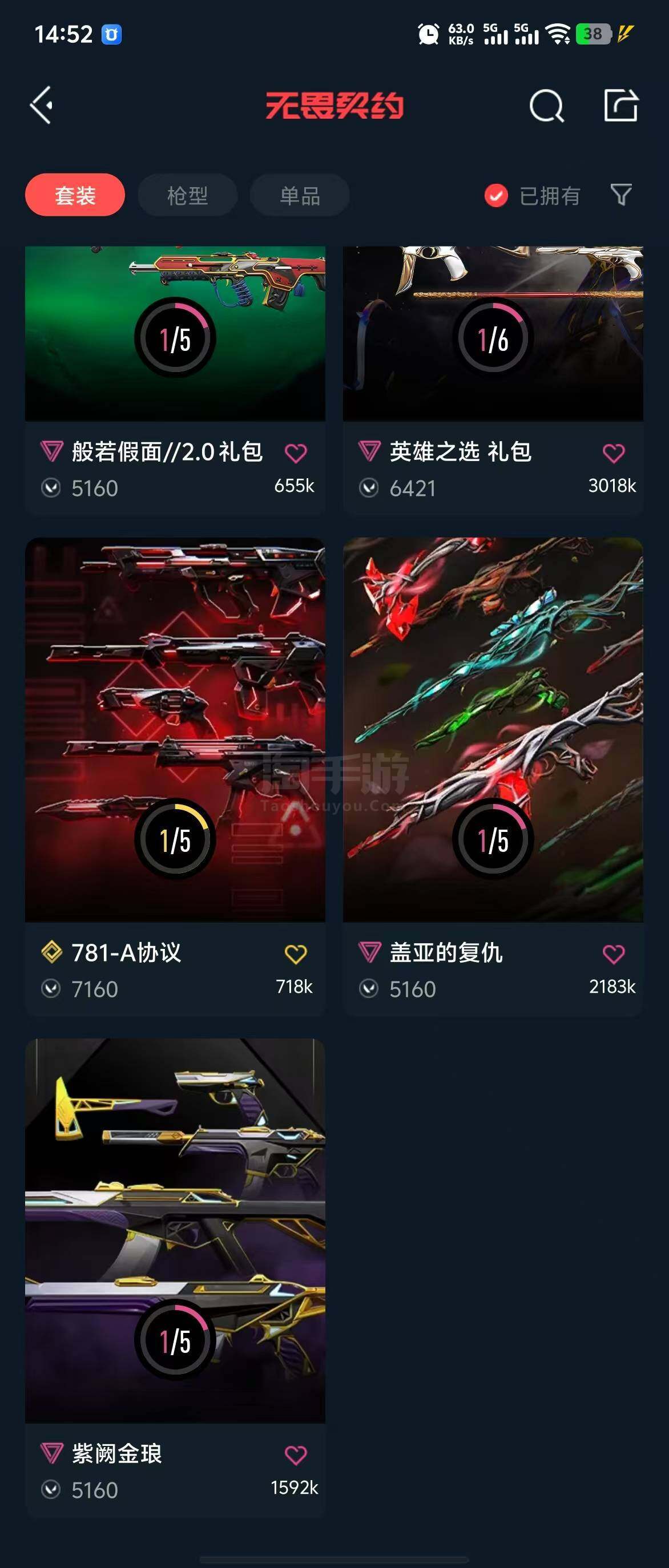
Task: Open the 般若假面//2.0礼包 bundle card
Action: (175, 341)
